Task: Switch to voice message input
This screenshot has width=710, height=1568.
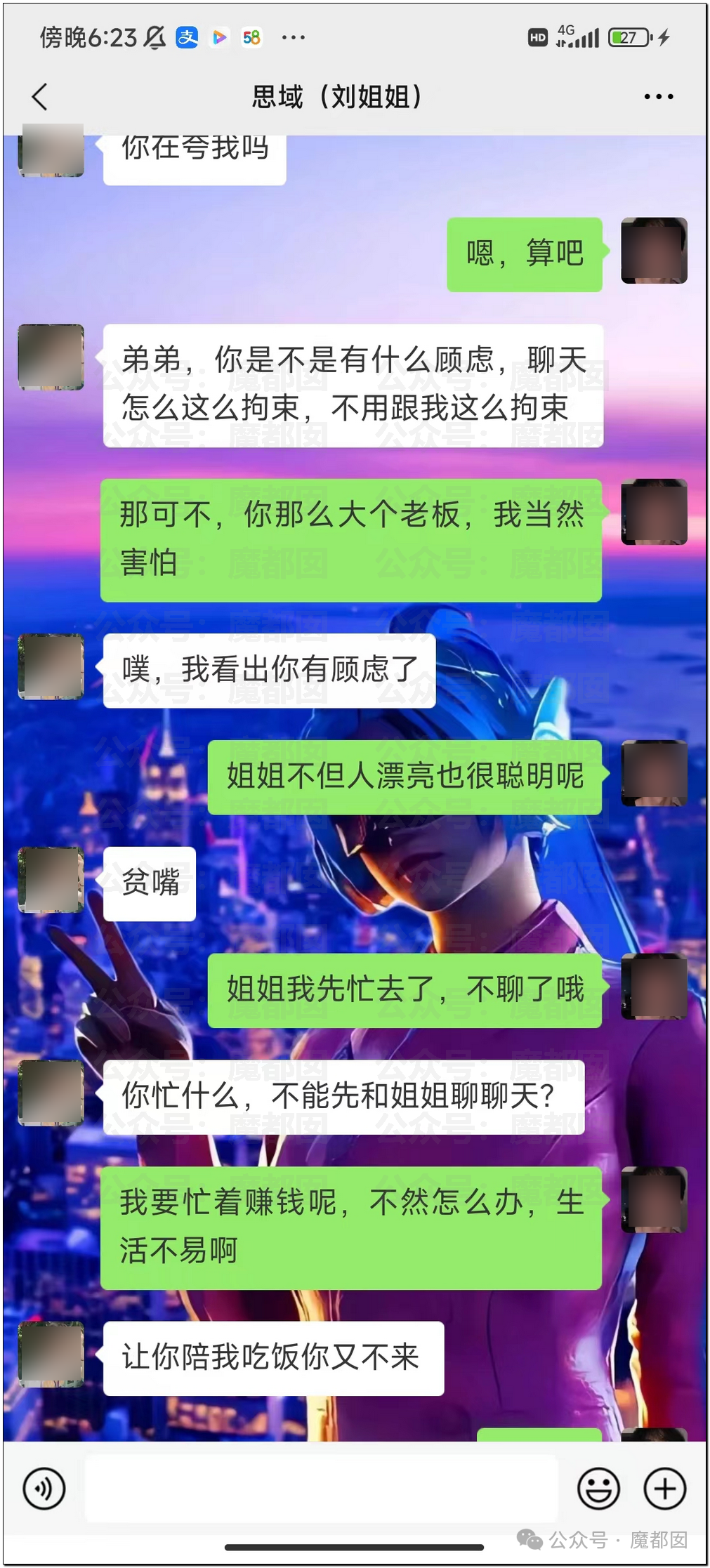Action: (x=44, y=1488)
